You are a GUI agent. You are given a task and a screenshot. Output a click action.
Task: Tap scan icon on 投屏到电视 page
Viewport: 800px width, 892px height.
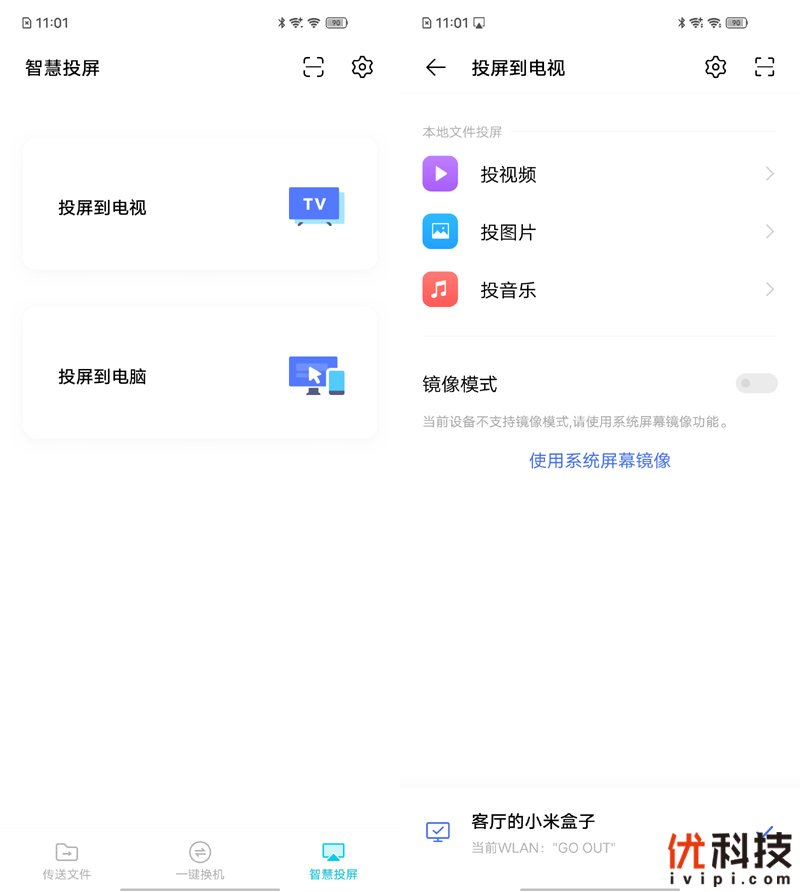point(765,67)
